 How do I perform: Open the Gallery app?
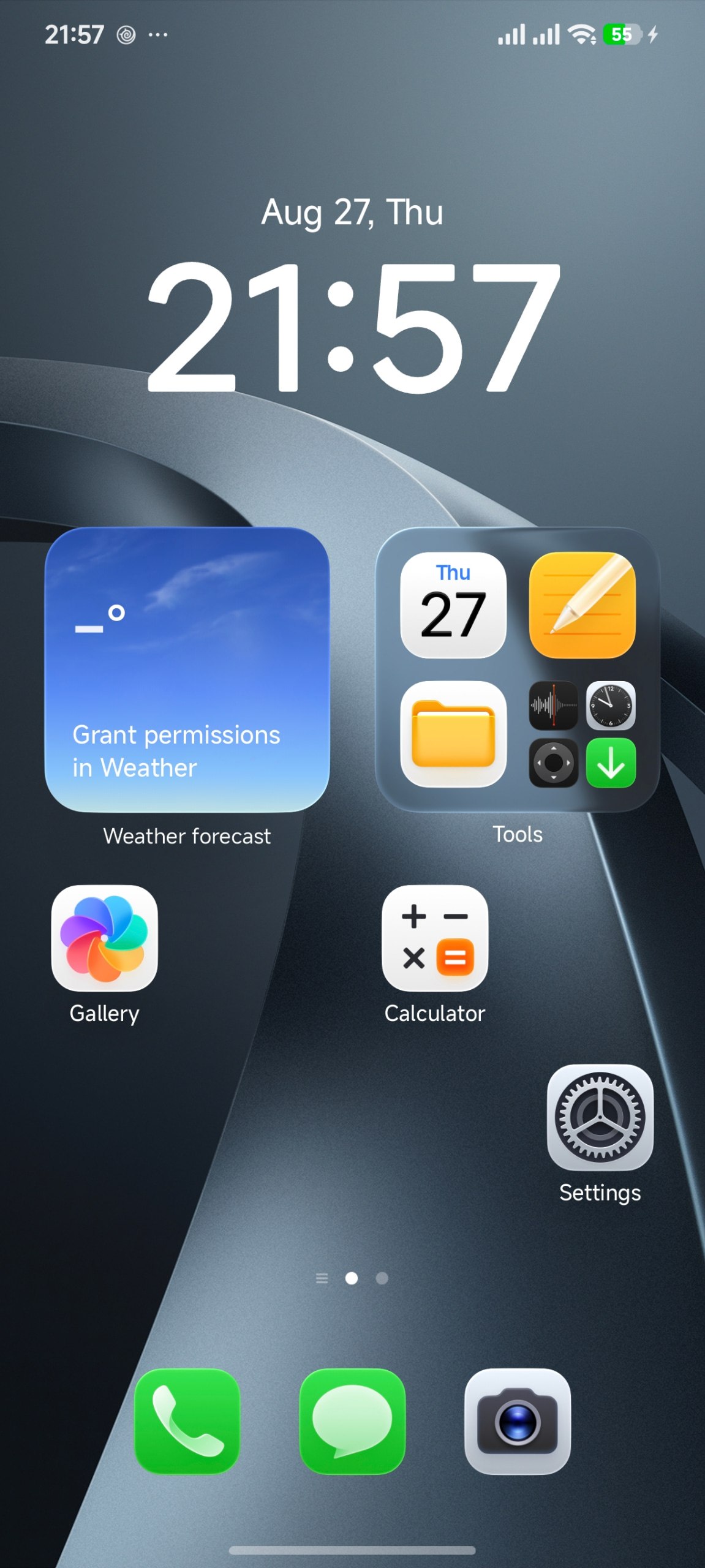104,938
